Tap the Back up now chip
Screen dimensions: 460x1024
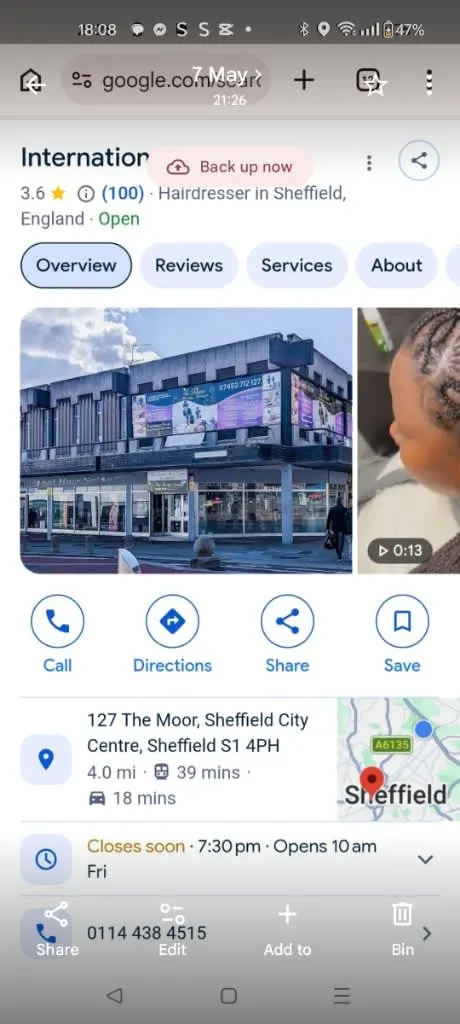pyautogui.click(x=229, y=167)
